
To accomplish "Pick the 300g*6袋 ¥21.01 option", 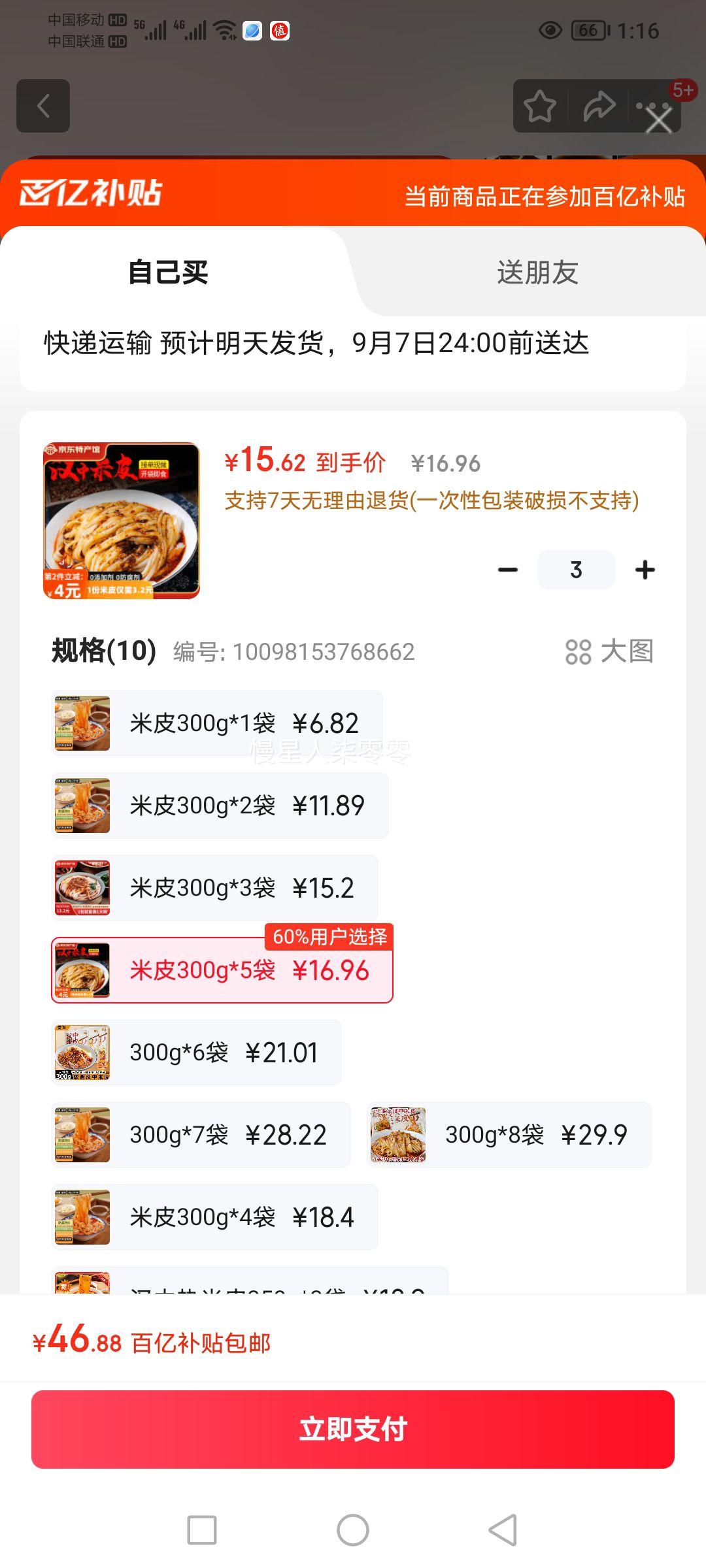I will coord(196,1053).
